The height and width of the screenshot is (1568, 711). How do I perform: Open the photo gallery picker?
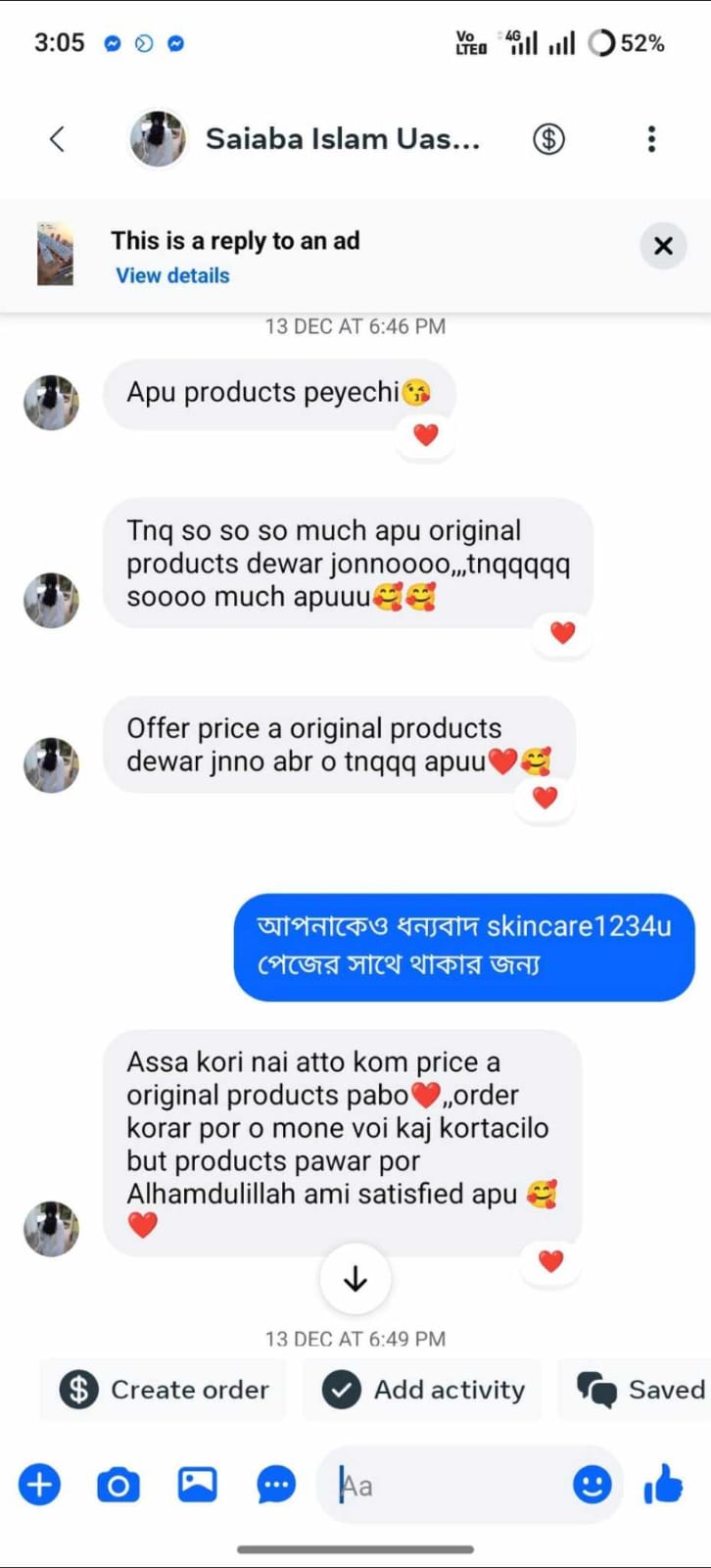[x=197, y=1485]
